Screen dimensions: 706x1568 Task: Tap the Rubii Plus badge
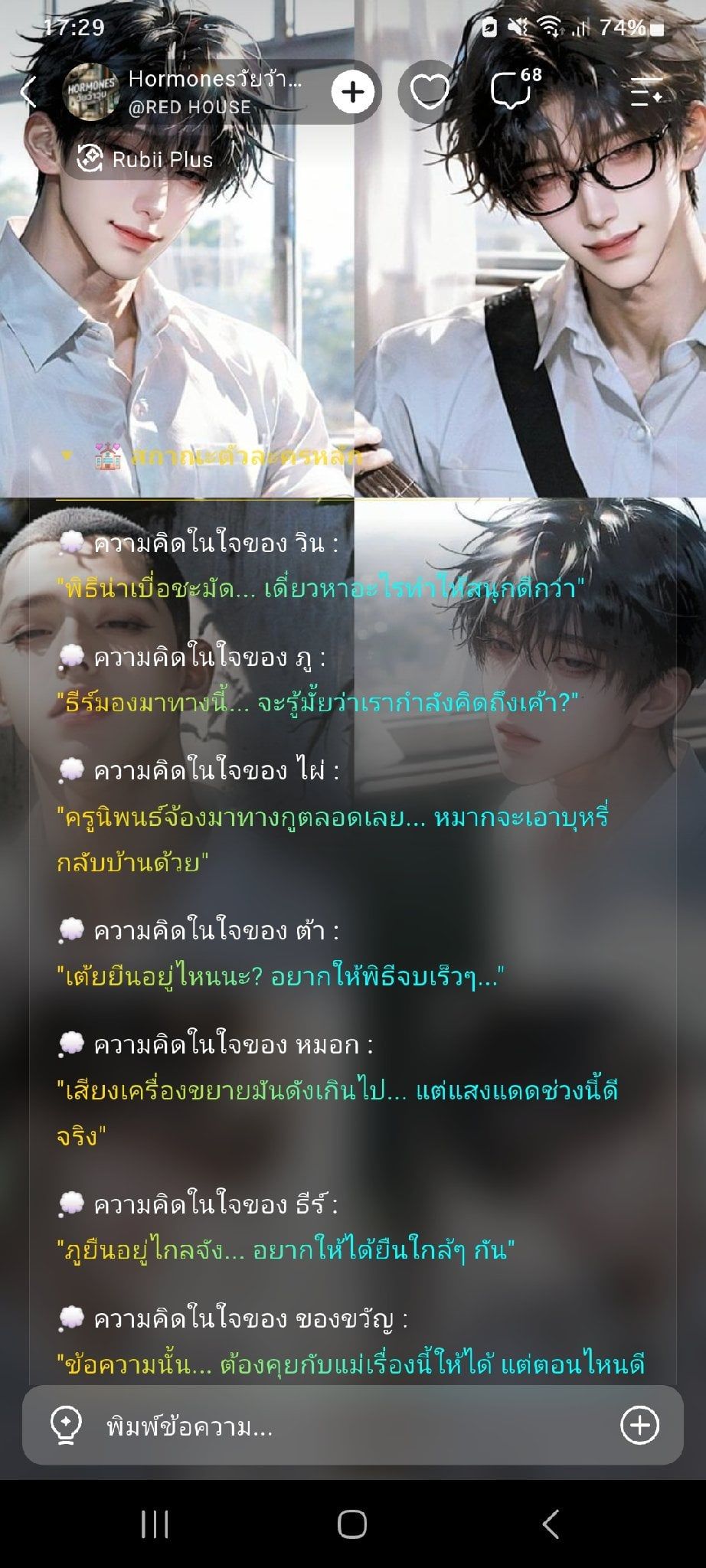point(145,159)
